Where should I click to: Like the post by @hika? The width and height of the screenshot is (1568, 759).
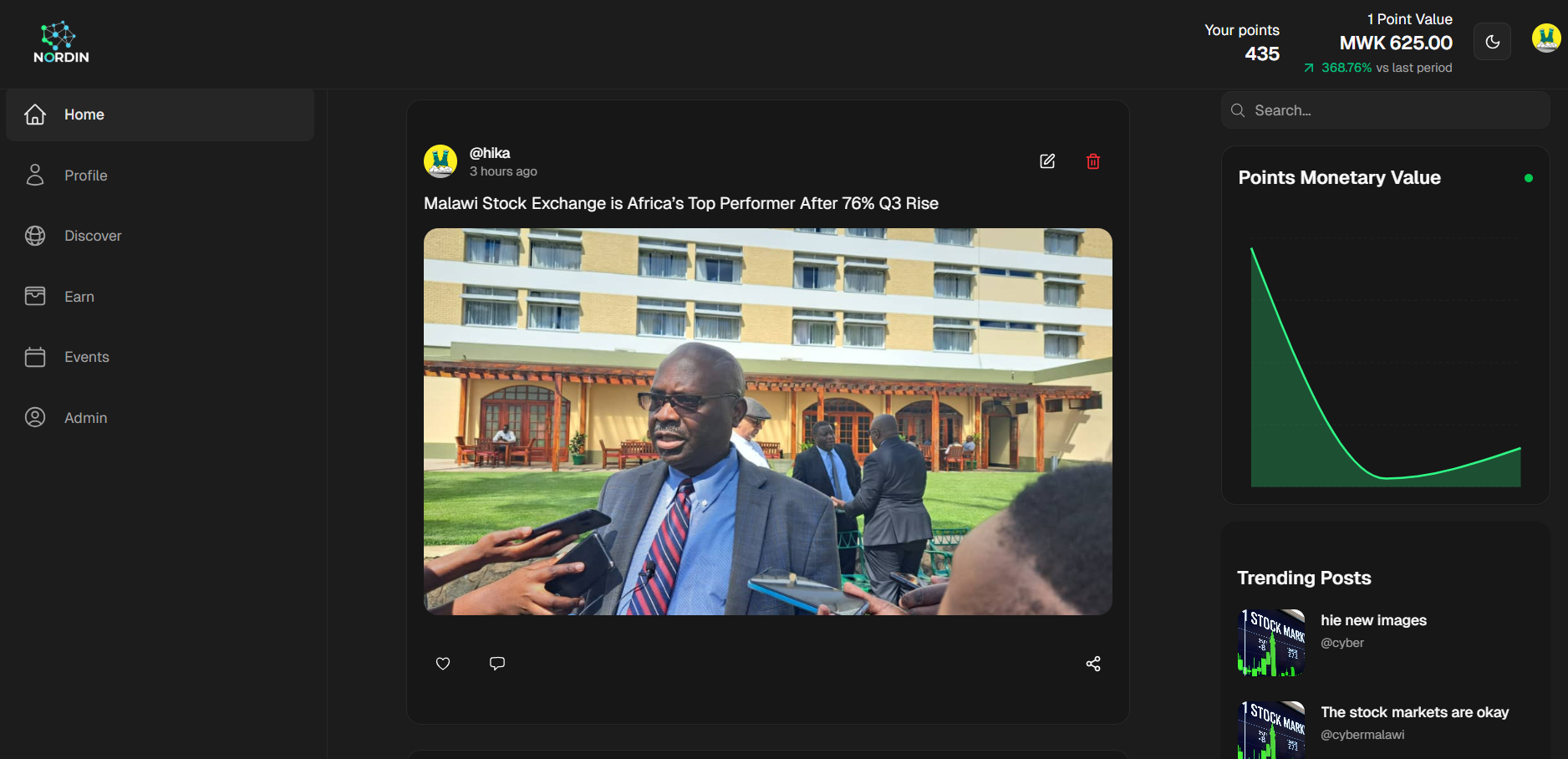pyautogui.click(x=443, y=664)
